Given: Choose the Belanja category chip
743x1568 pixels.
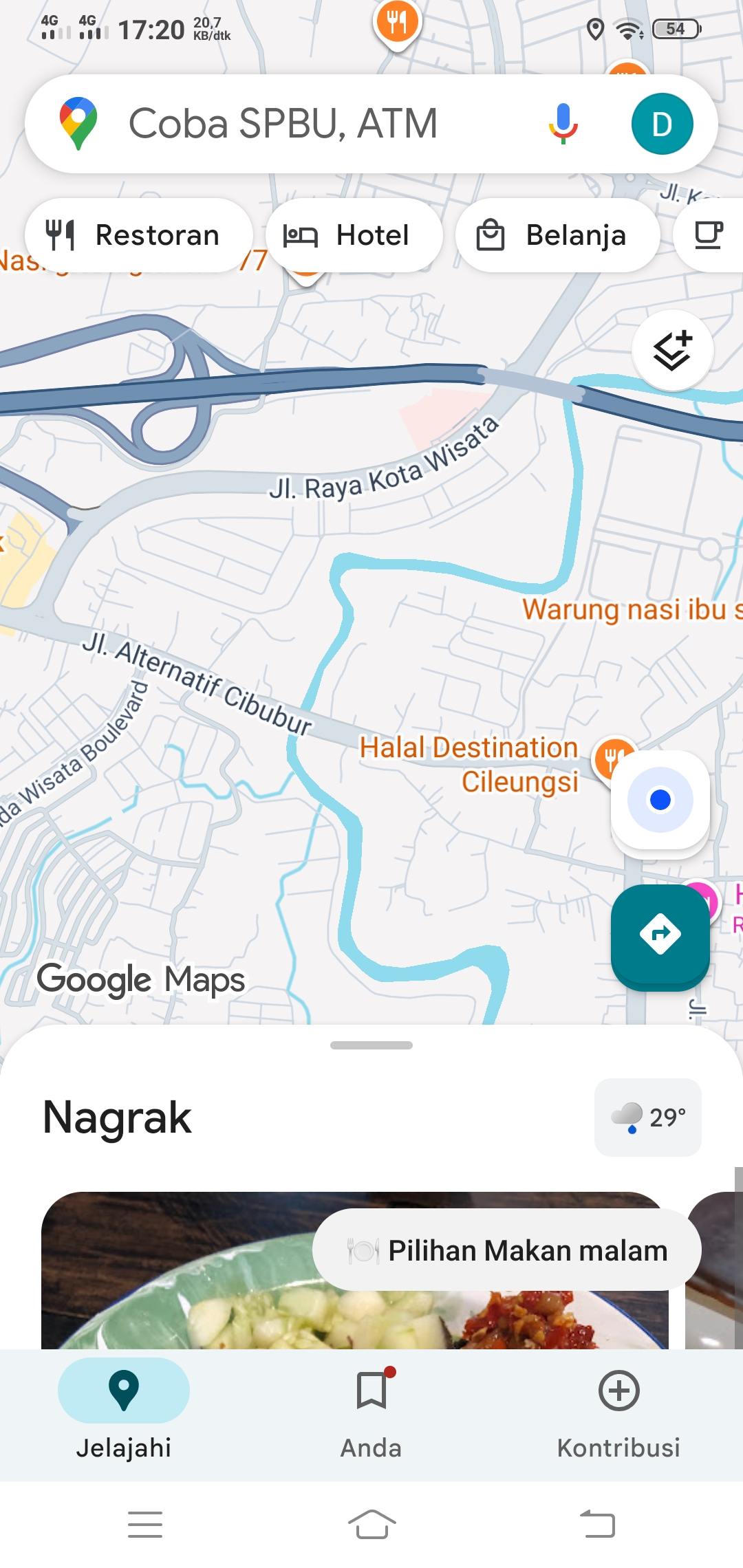Looking at the screenshot, I should 558,235.
